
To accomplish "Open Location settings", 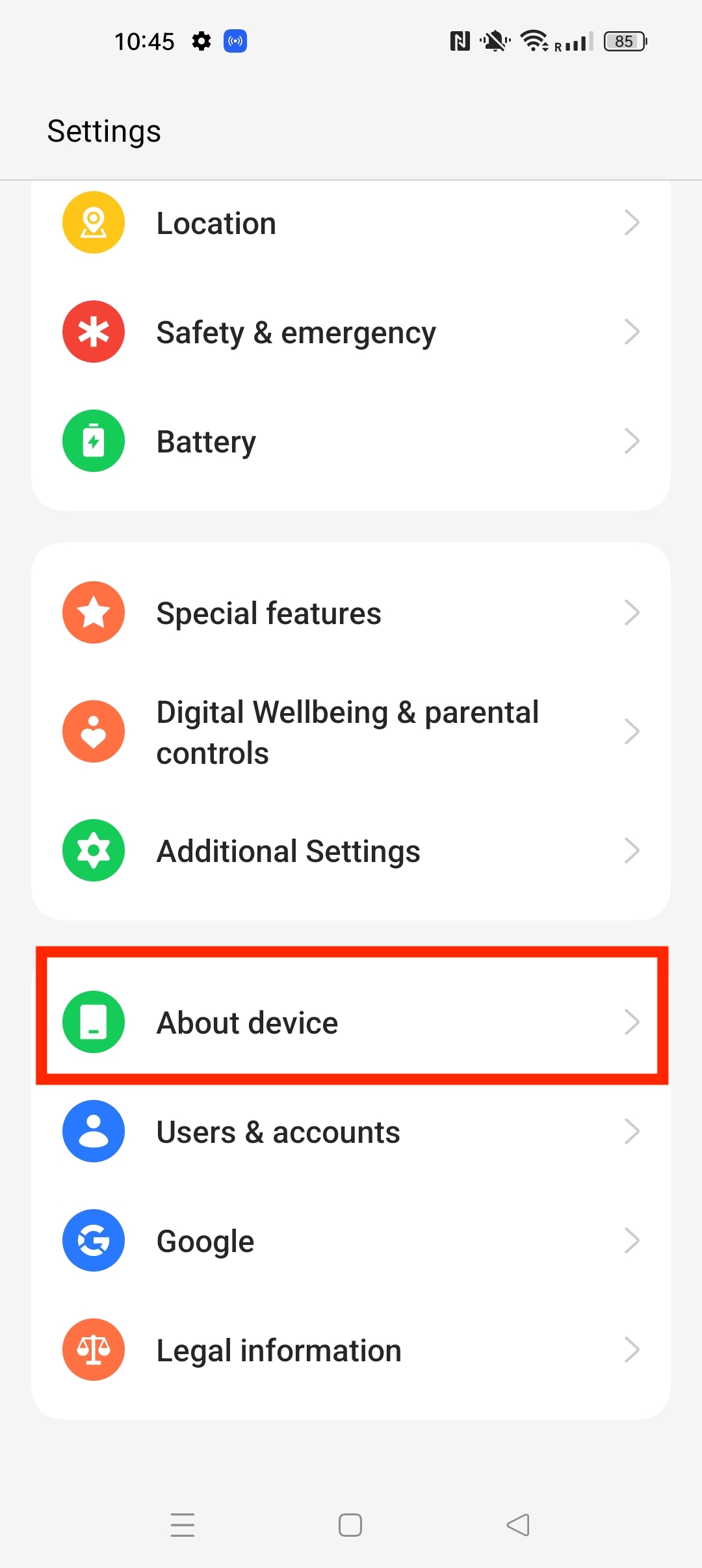I will 351,223.
